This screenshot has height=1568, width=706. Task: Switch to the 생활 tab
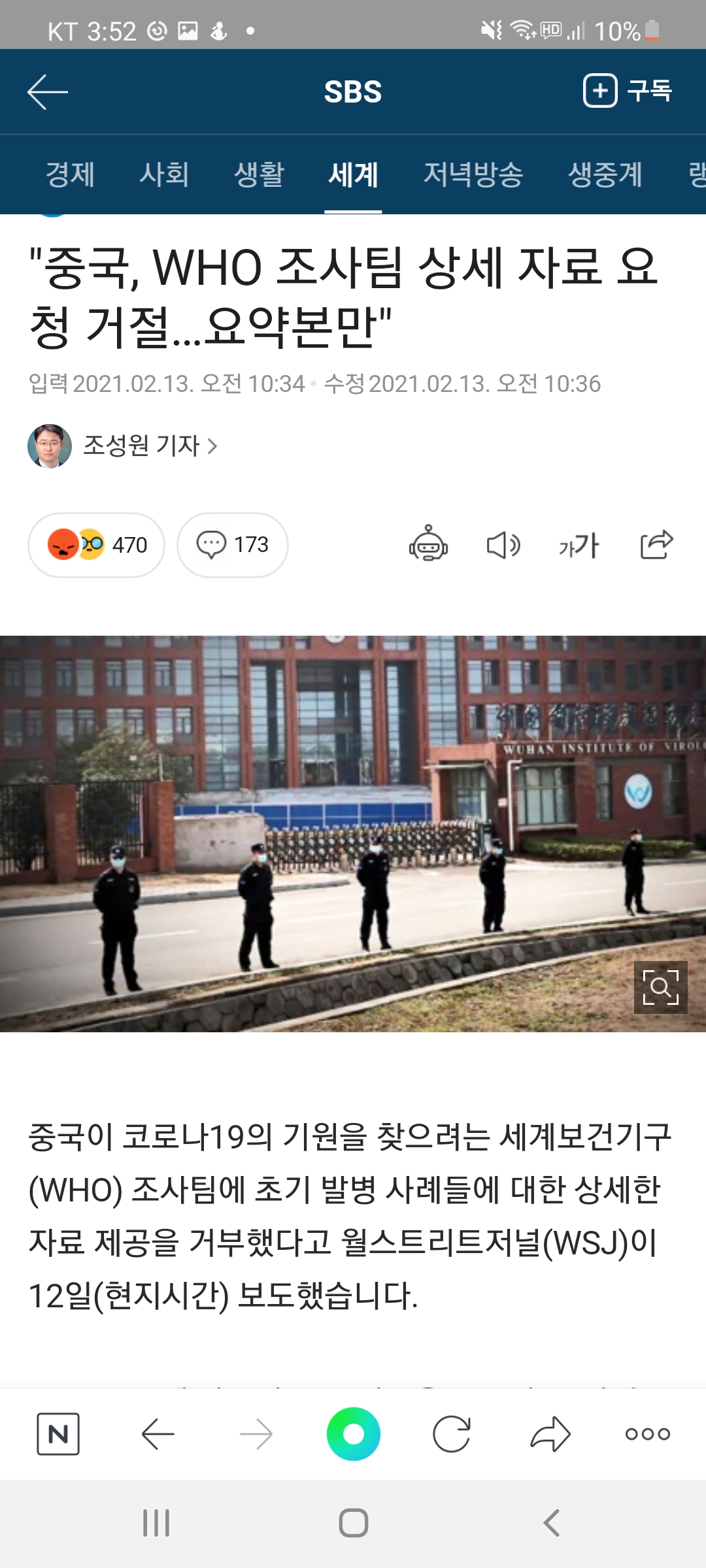[259, 174]
